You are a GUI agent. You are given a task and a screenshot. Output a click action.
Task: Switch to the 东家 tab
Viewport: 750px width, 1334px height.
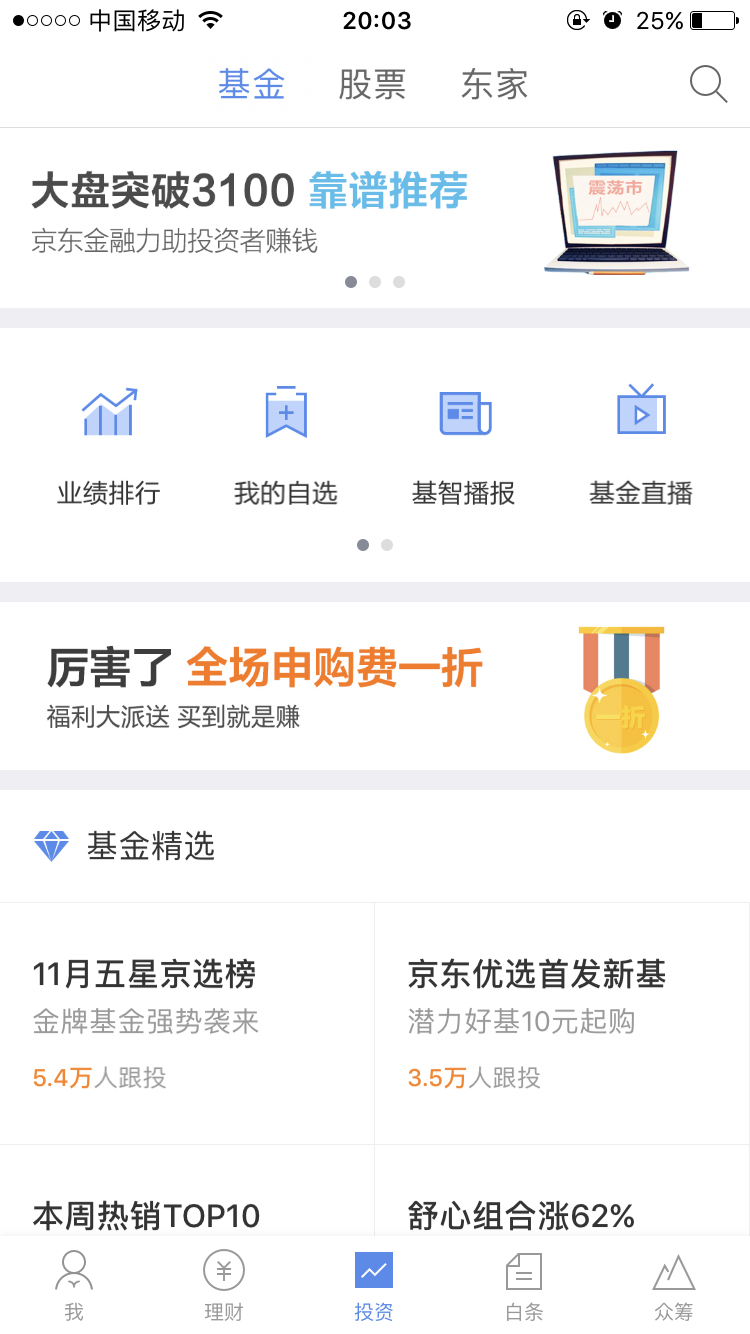(494, 85)
